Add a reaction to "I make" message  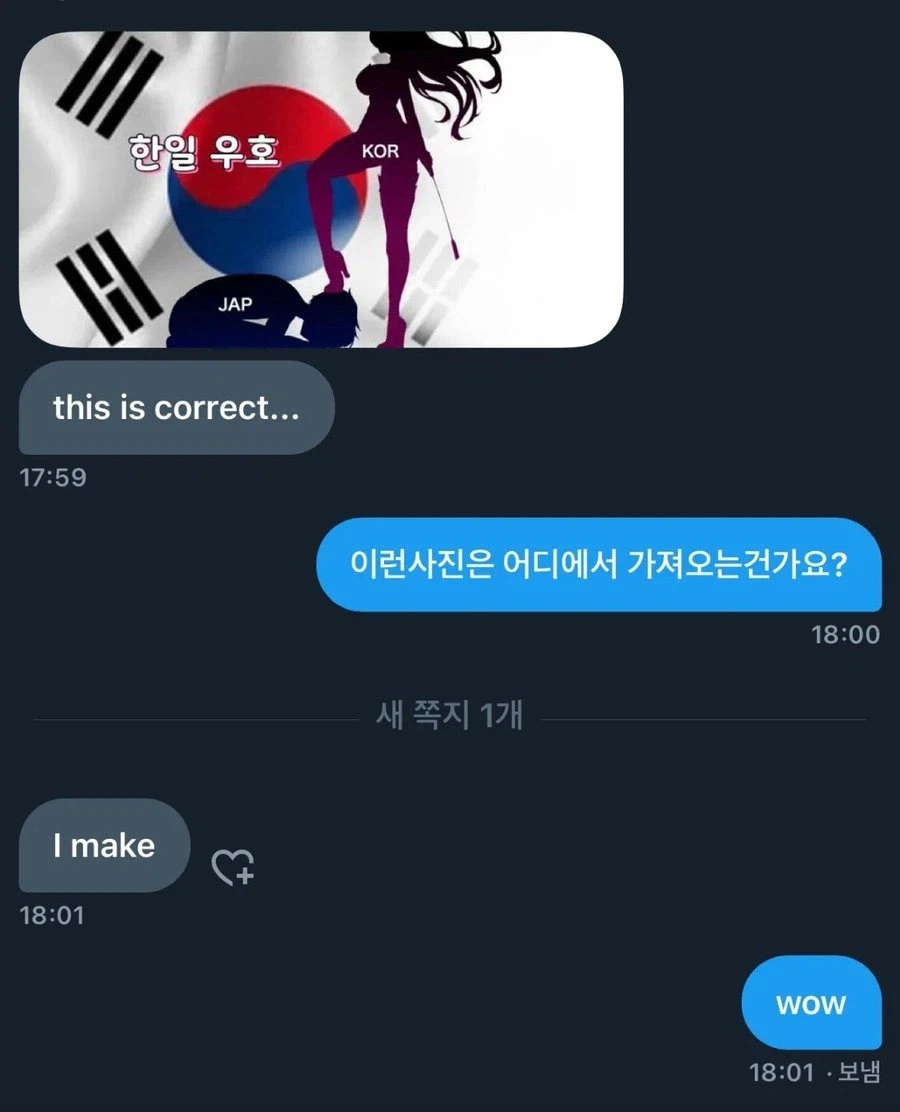(233, 866)
